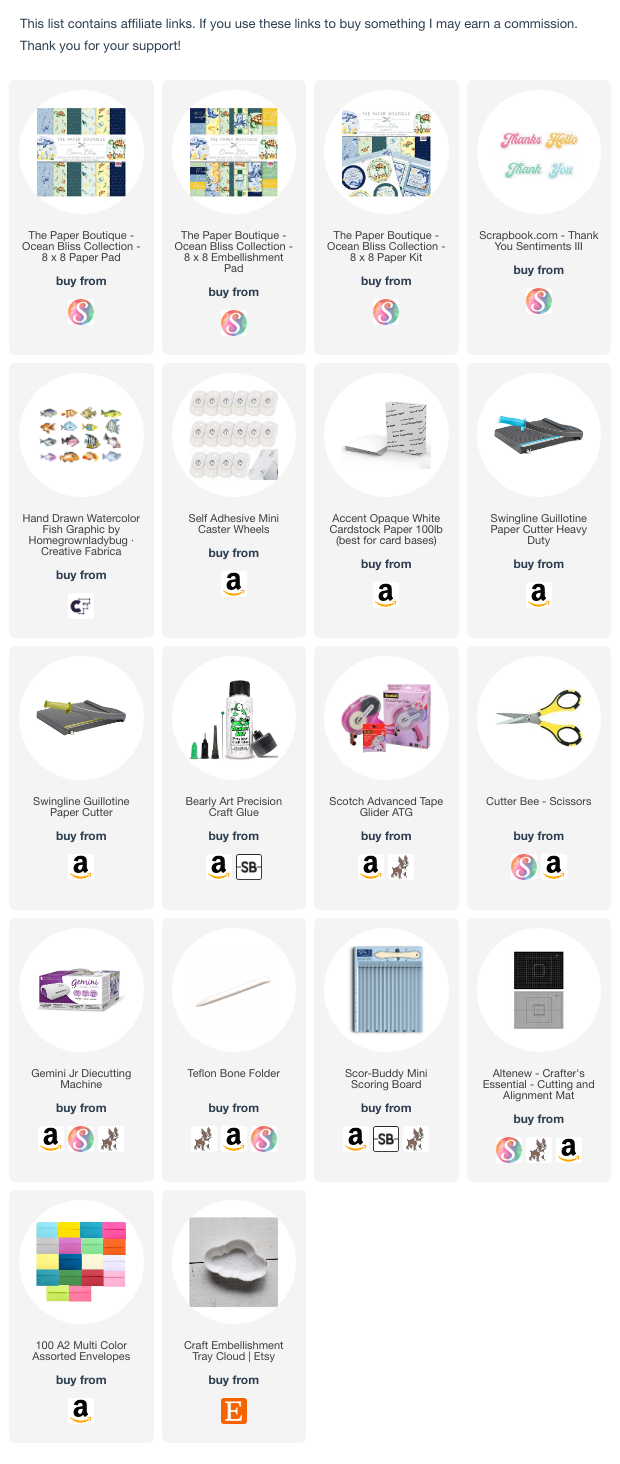Screen dimensions: 620x1464
Task: Tap Amazon icon under Accent Opaque White Cardstock
Action: coord(386,595)
